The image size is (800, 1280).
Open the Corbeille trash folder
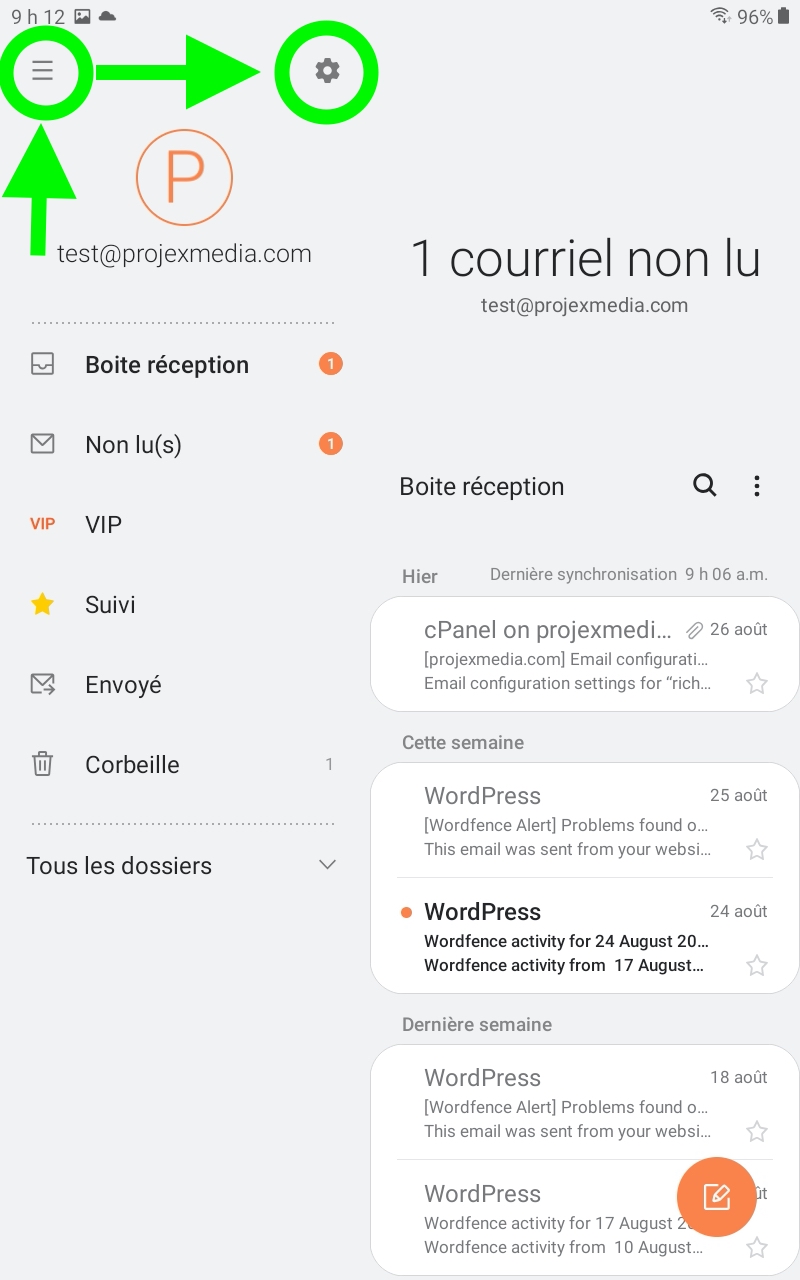(132, 765)
